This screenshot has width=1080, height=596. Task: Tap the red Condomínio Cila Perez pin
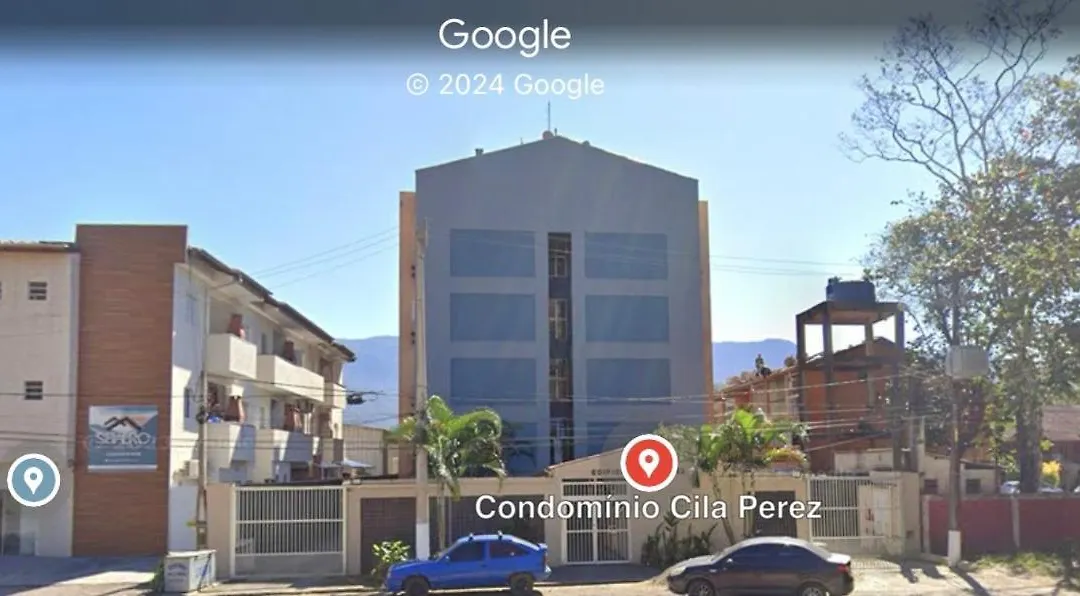(649, 463)
